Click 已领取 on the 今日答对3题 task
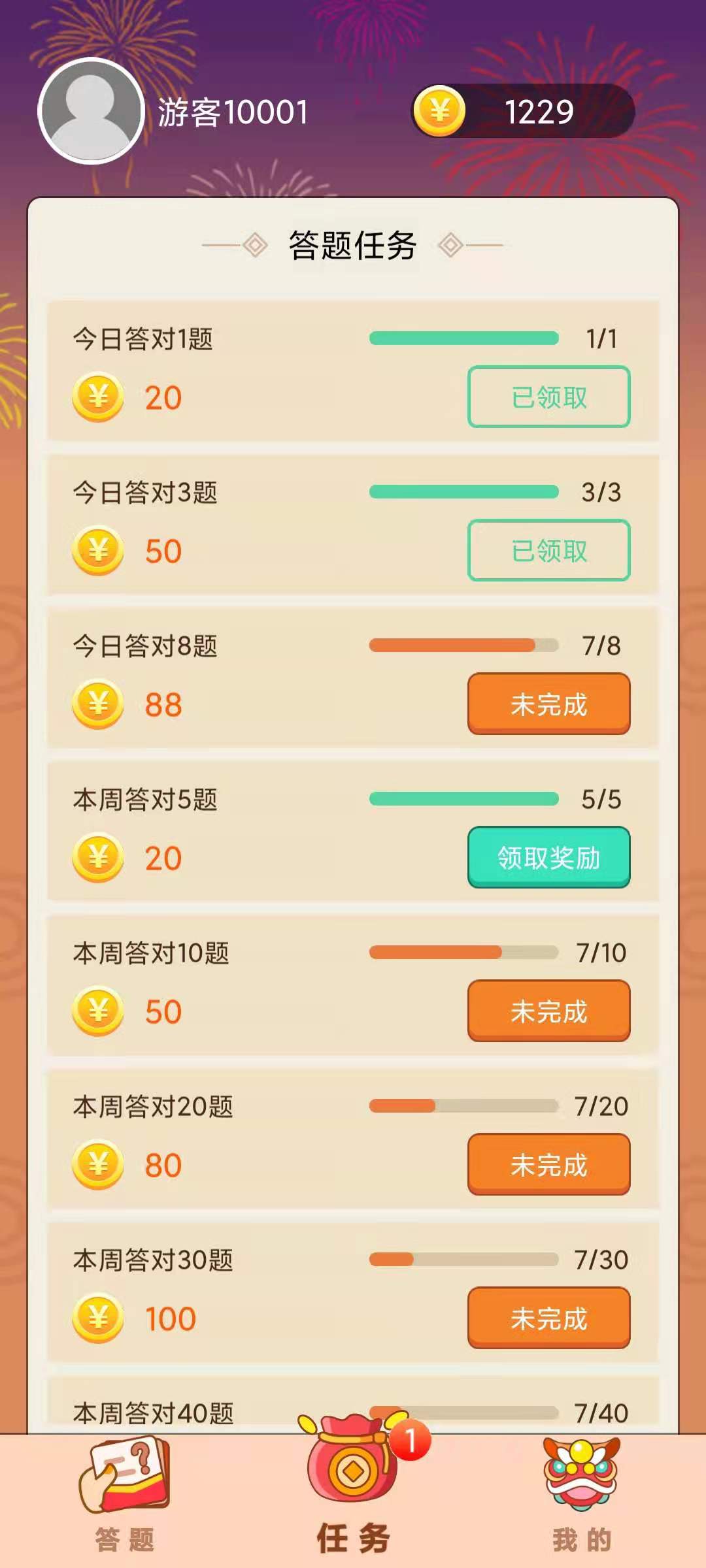Image resolution: width=706 pixels, height=1568 pixels. 548,551
